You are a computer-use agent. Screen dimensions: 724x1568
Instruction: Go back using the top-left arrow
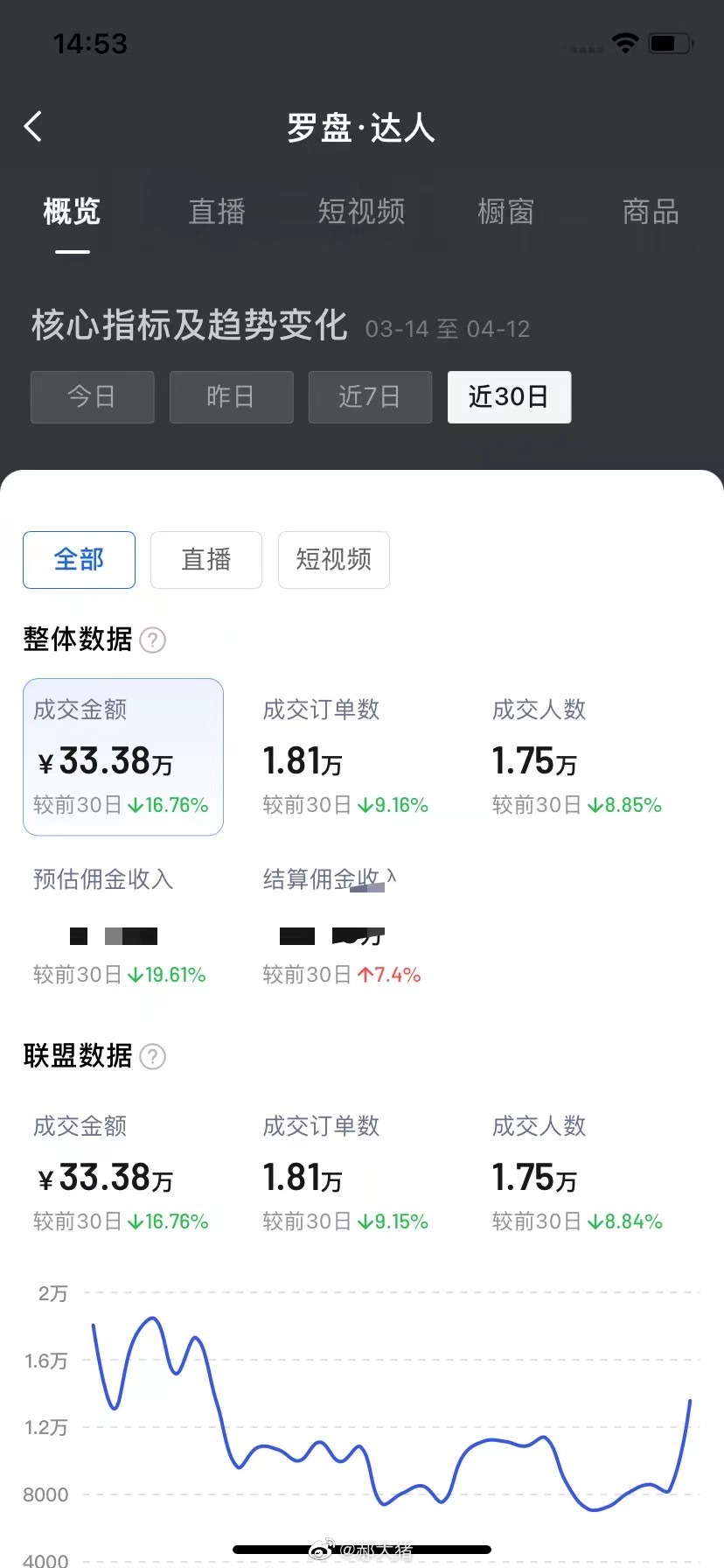[x=33, y=127]
